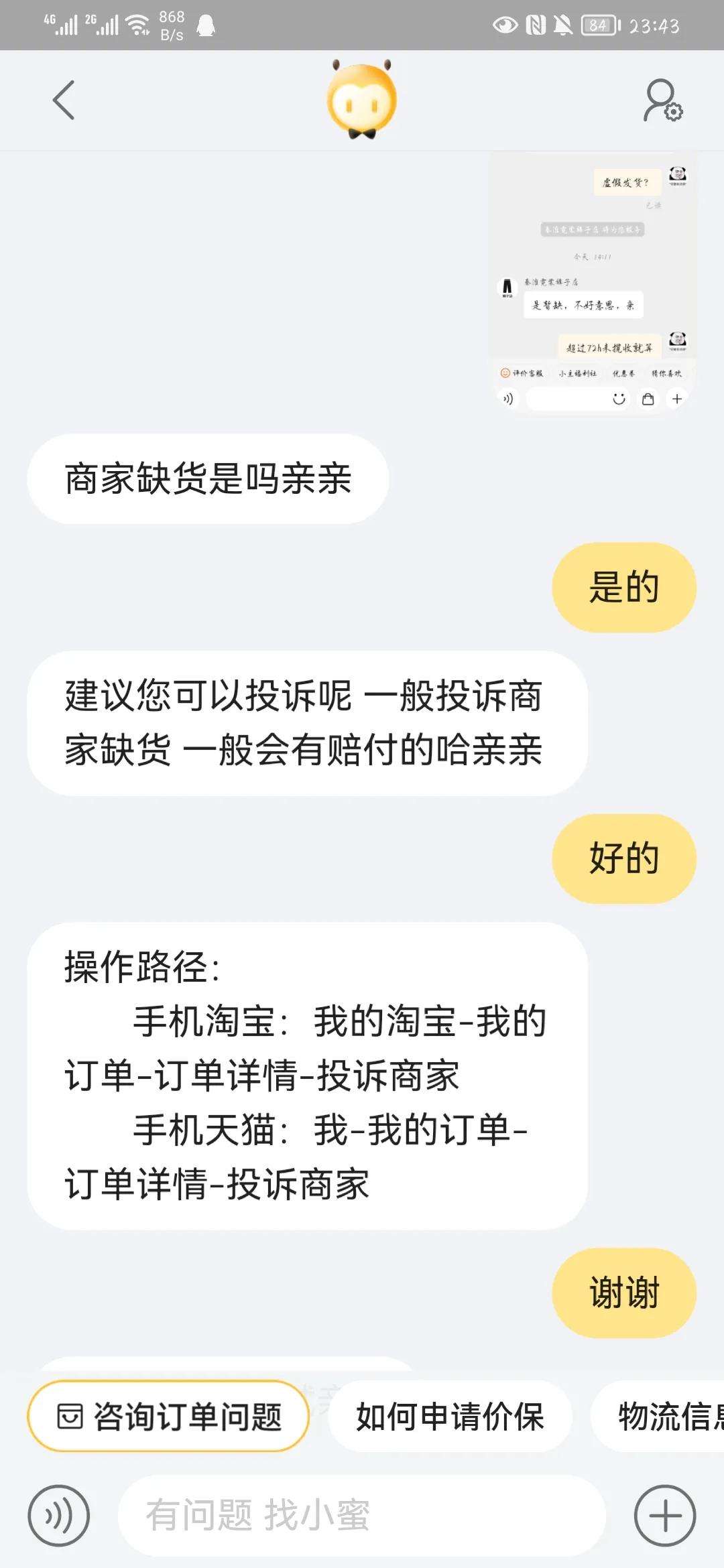Tap the shopping bag icon in embedded screenshot
Screen dimensions: 724x1568
tap(647, 397)
